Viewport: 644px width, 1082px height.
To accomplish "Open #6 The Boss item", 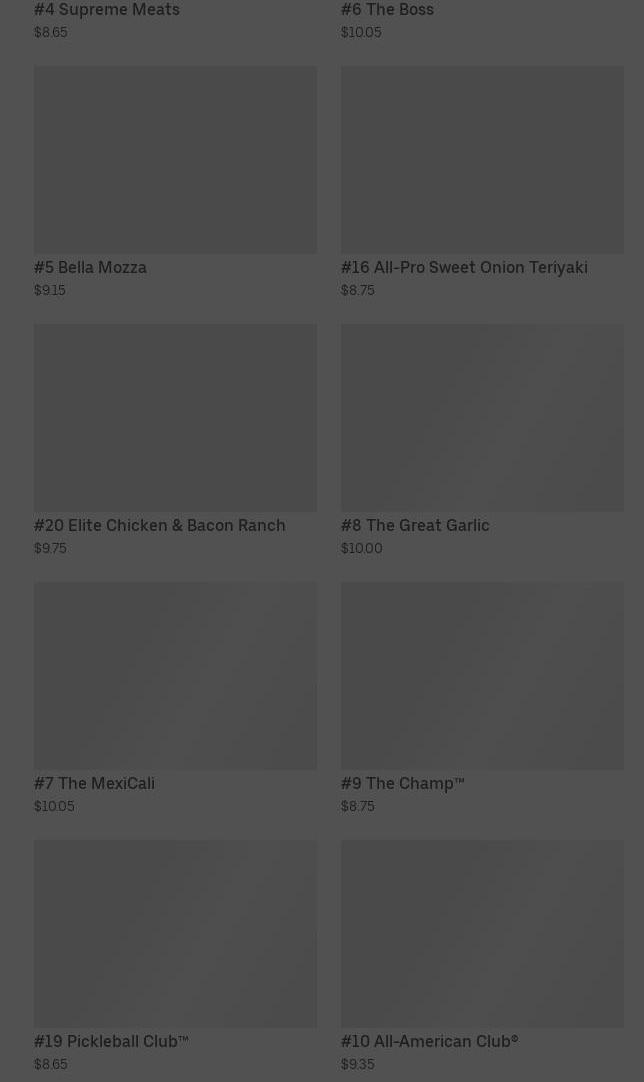I will point(387,10).
